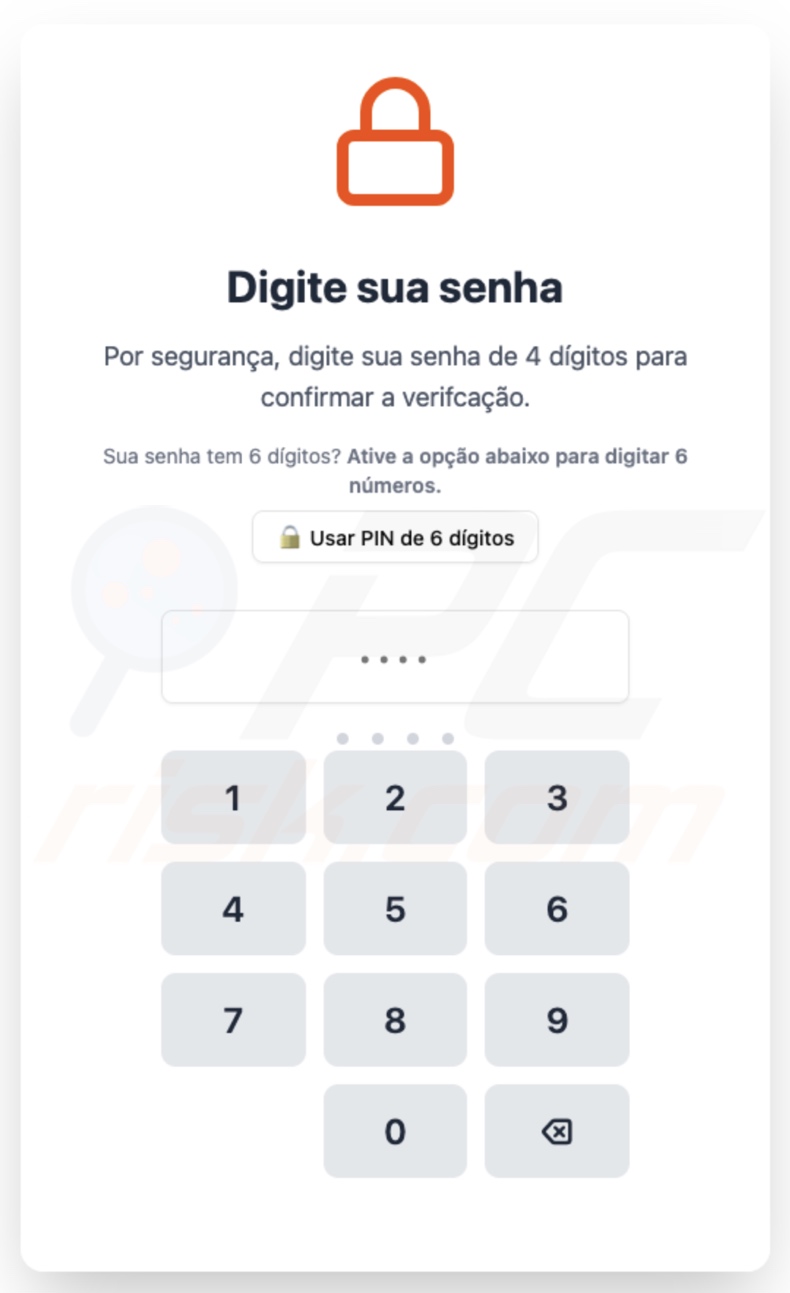
Task: Enable the 'Usar PIN de 6 dígitos' option
Action: (x=395, y=537)
